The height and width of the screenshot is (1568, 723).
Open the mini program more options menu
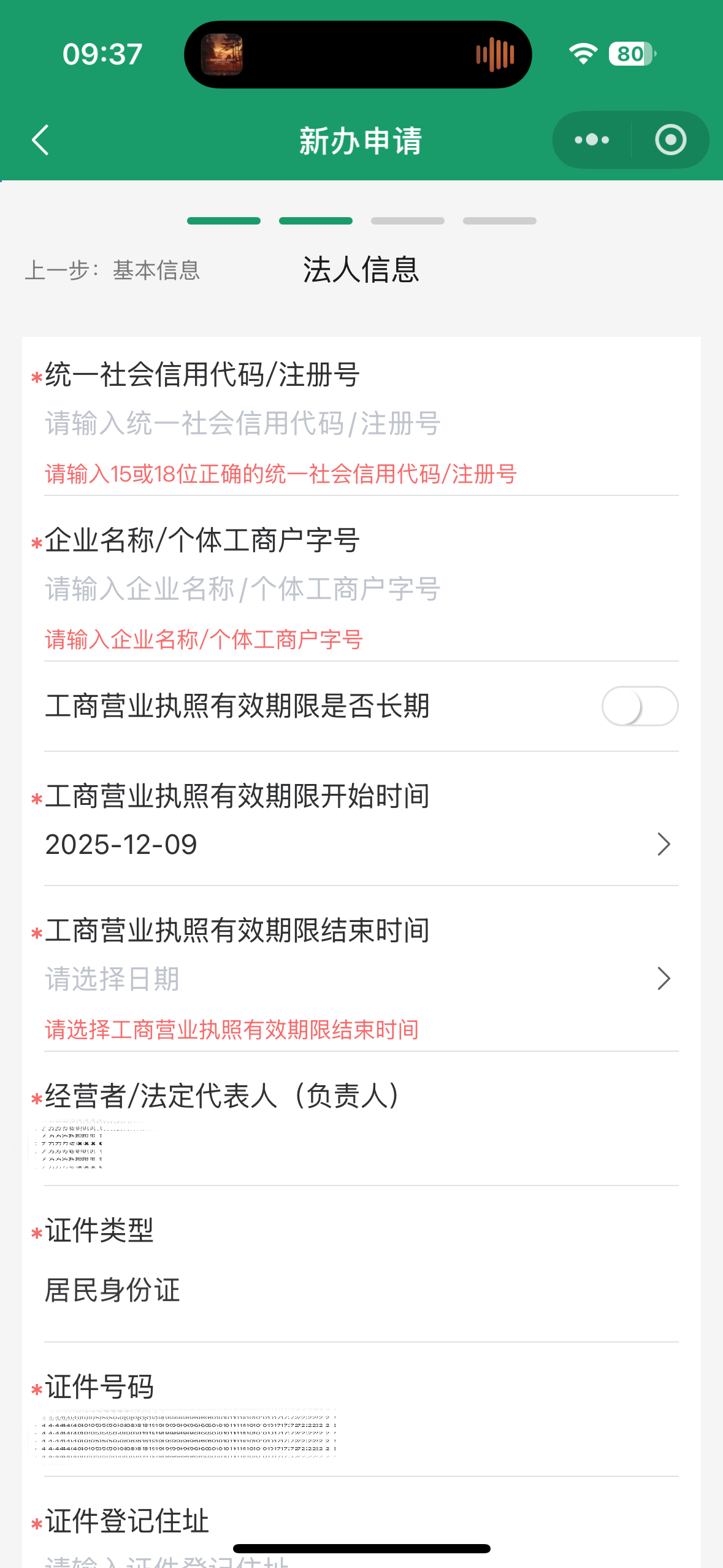[x=592, y=140]
